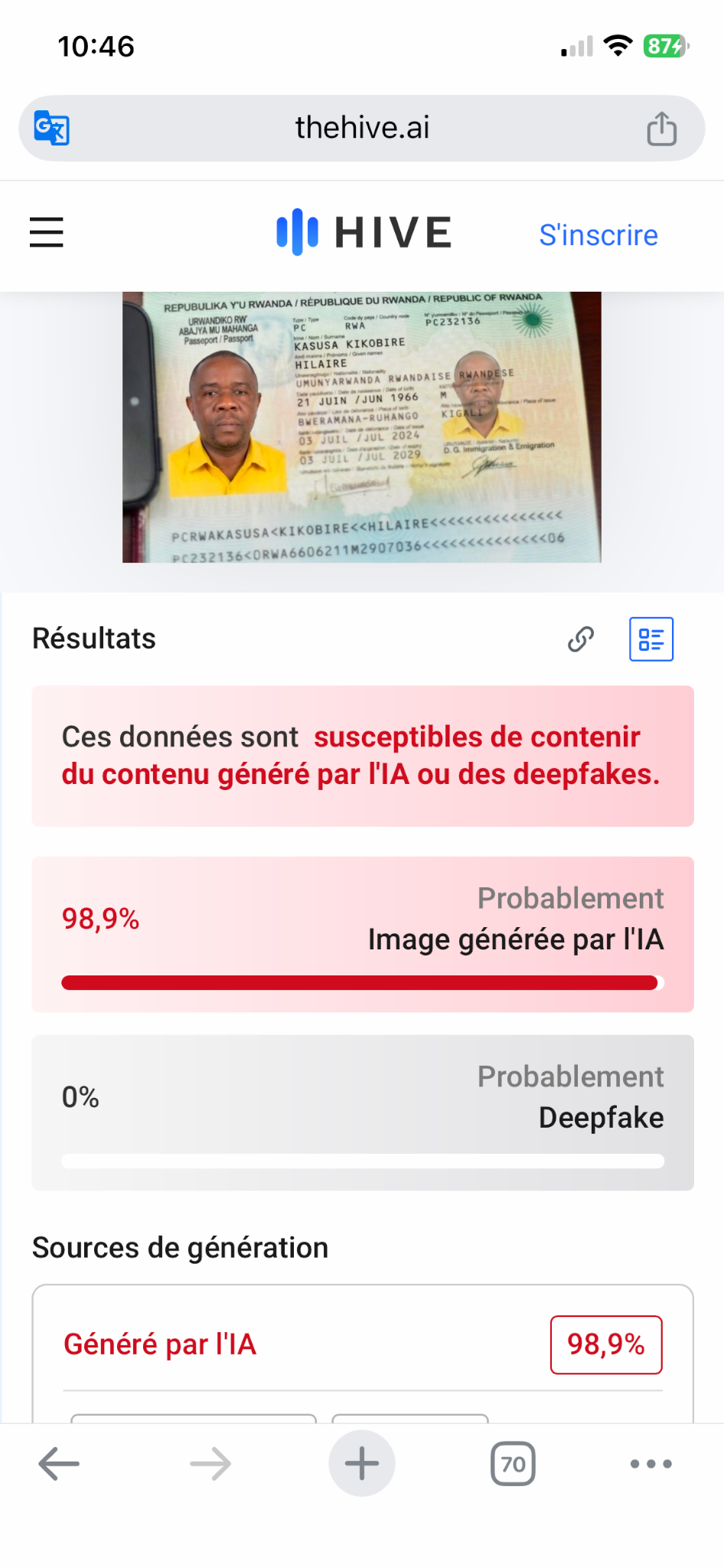Share this page from the address bar
The height and width of the screenshot is (1568, 724).
661,128
